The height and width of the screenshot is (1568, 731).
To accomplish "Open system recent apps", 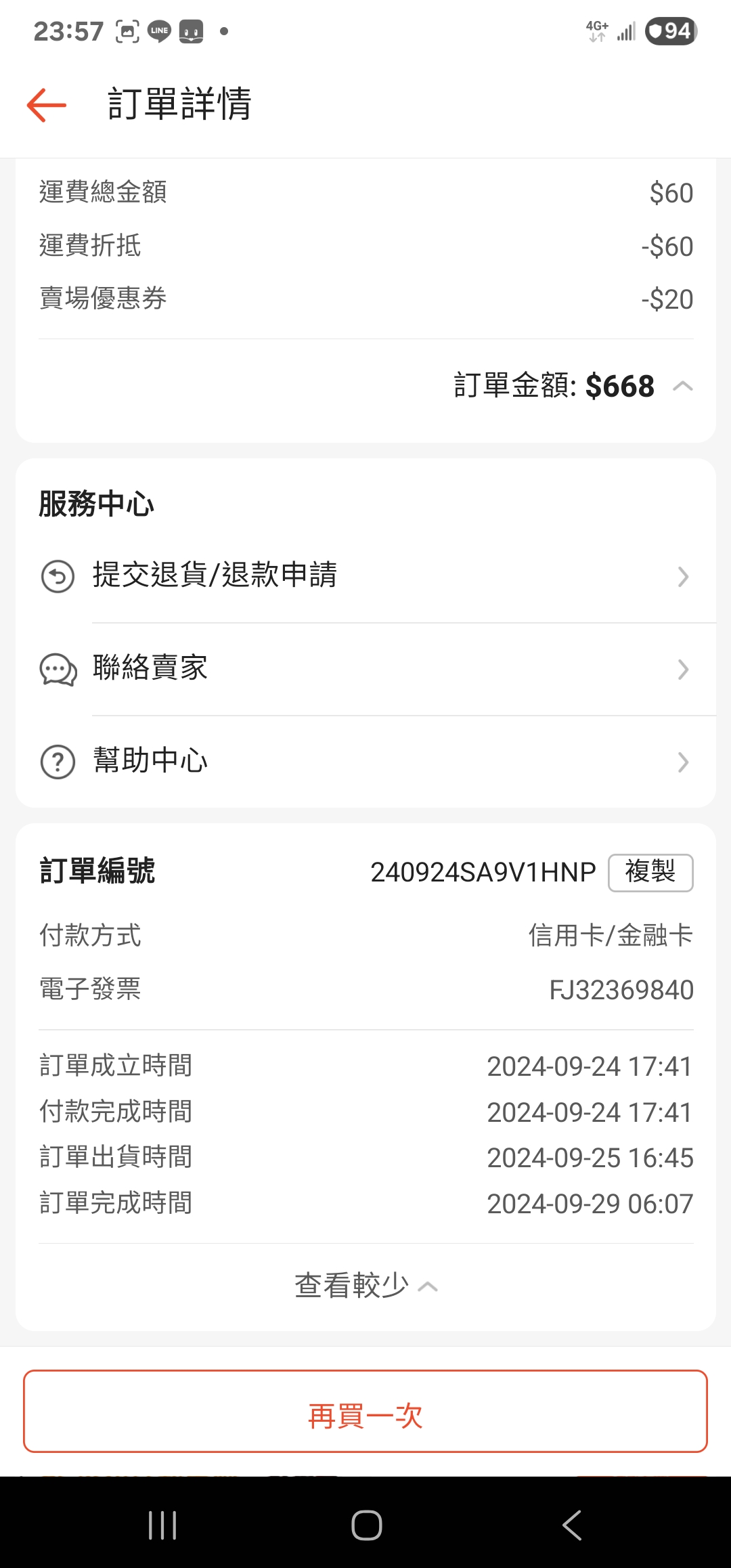I will click(162, 1525).
